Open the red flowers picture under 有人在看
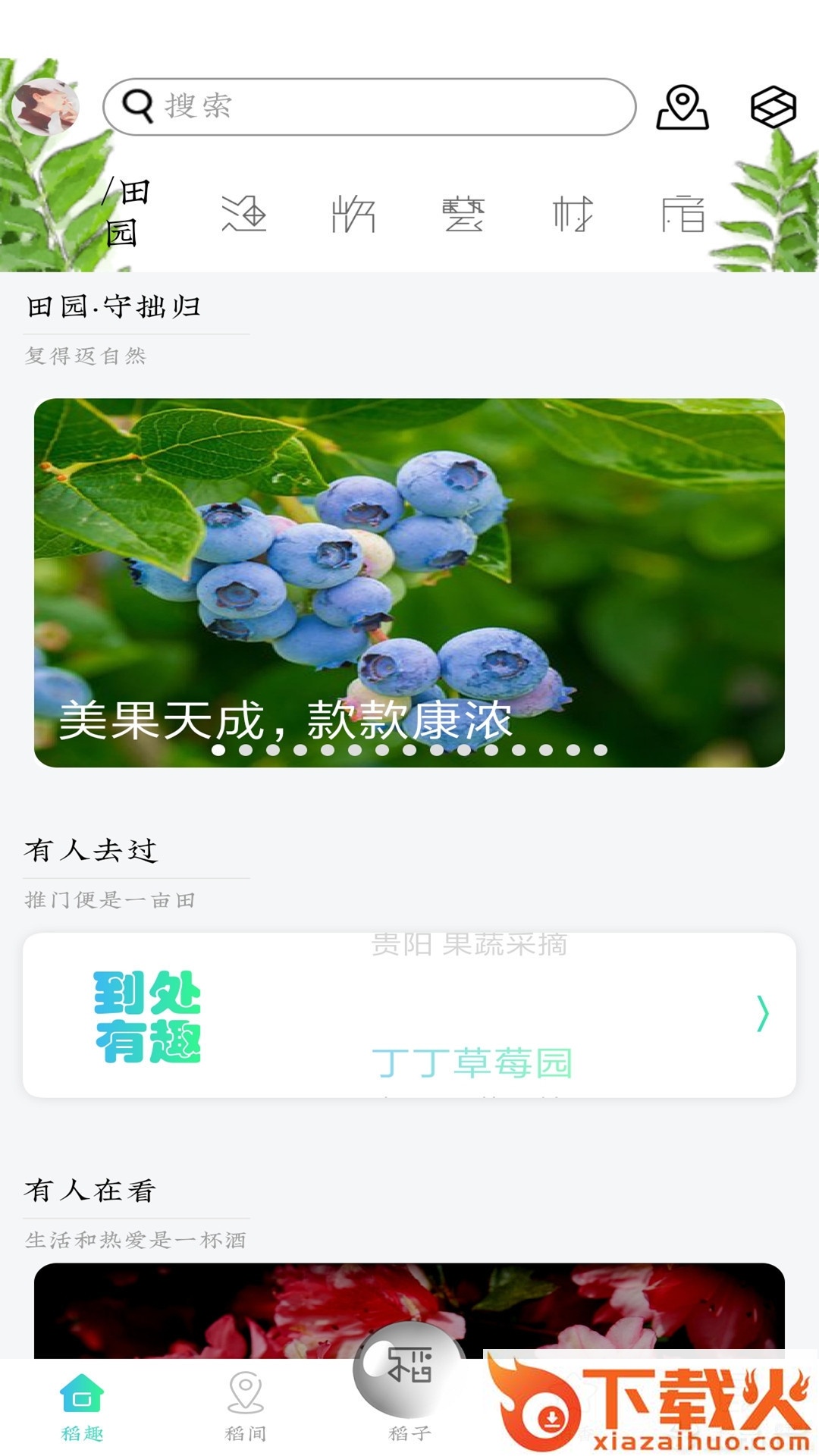The image size is (819, 1456). coord(409,1310)
